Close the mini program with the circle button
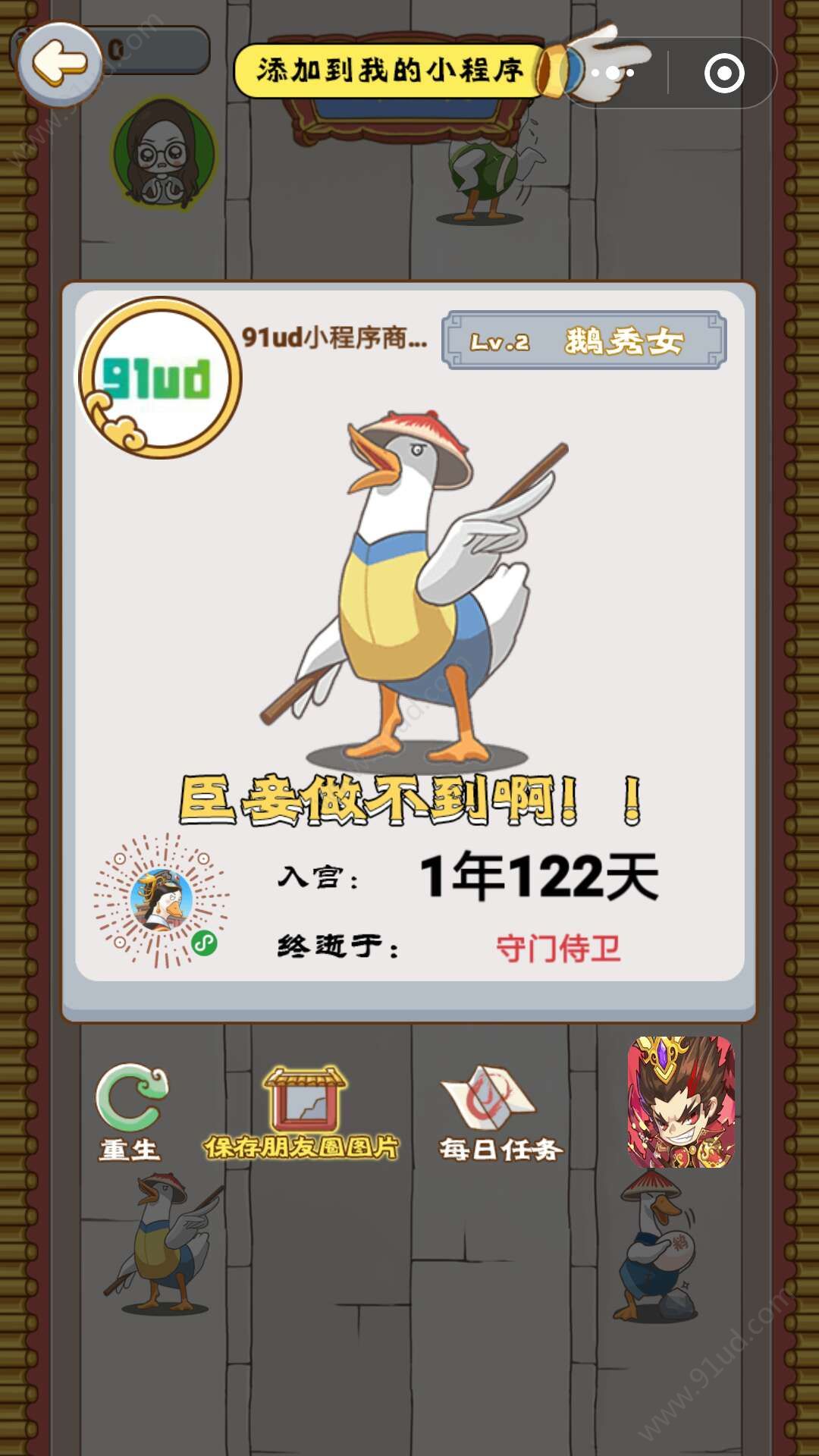 tap(723, 74)
